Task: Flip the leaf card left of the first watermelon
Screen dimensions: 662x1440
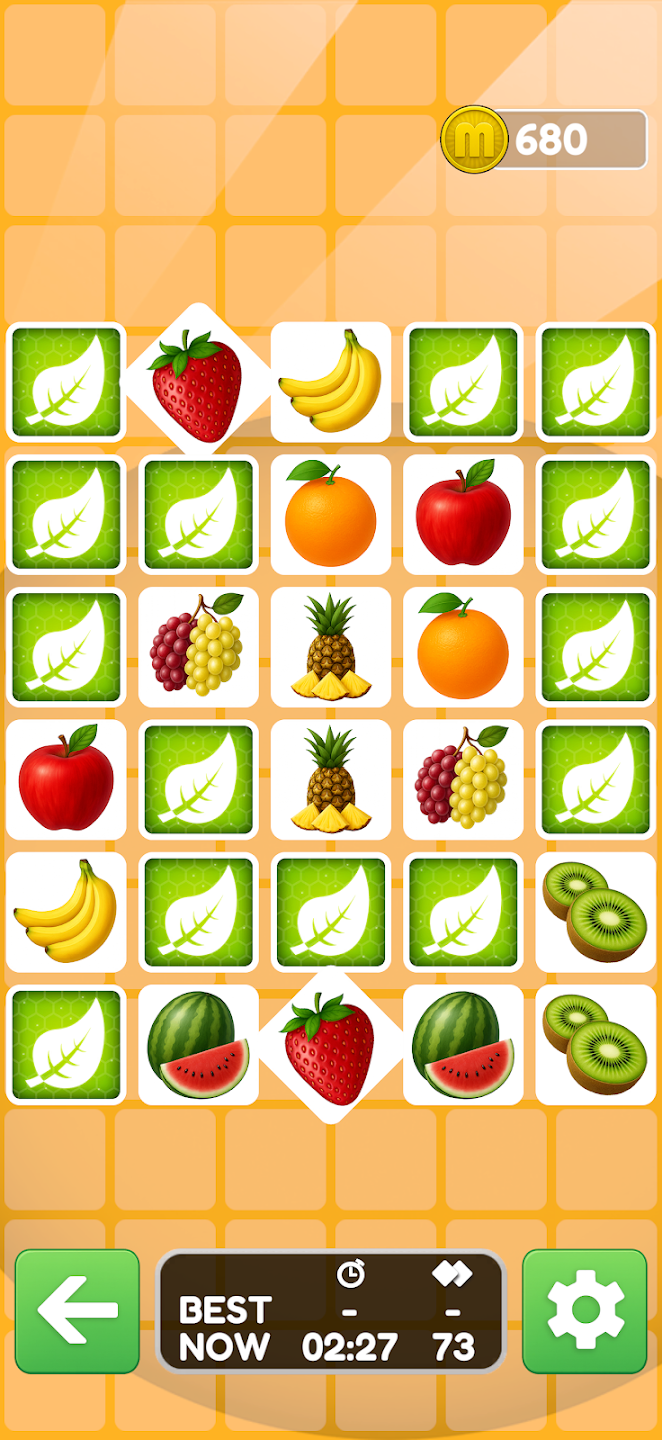Action: (66, 1044)
